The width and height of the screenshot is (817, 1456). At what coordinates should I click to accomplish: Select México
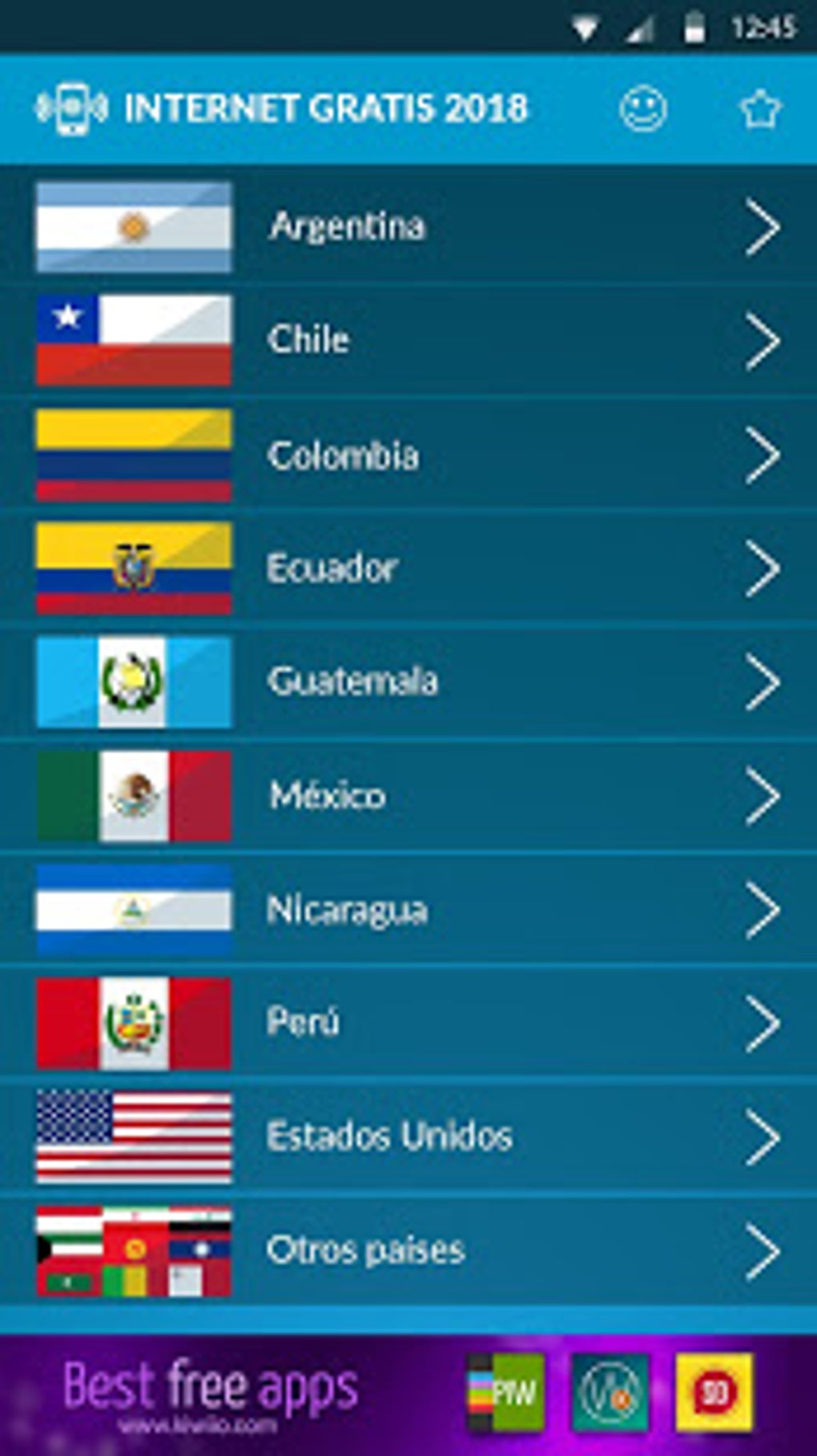pos(408,796)
